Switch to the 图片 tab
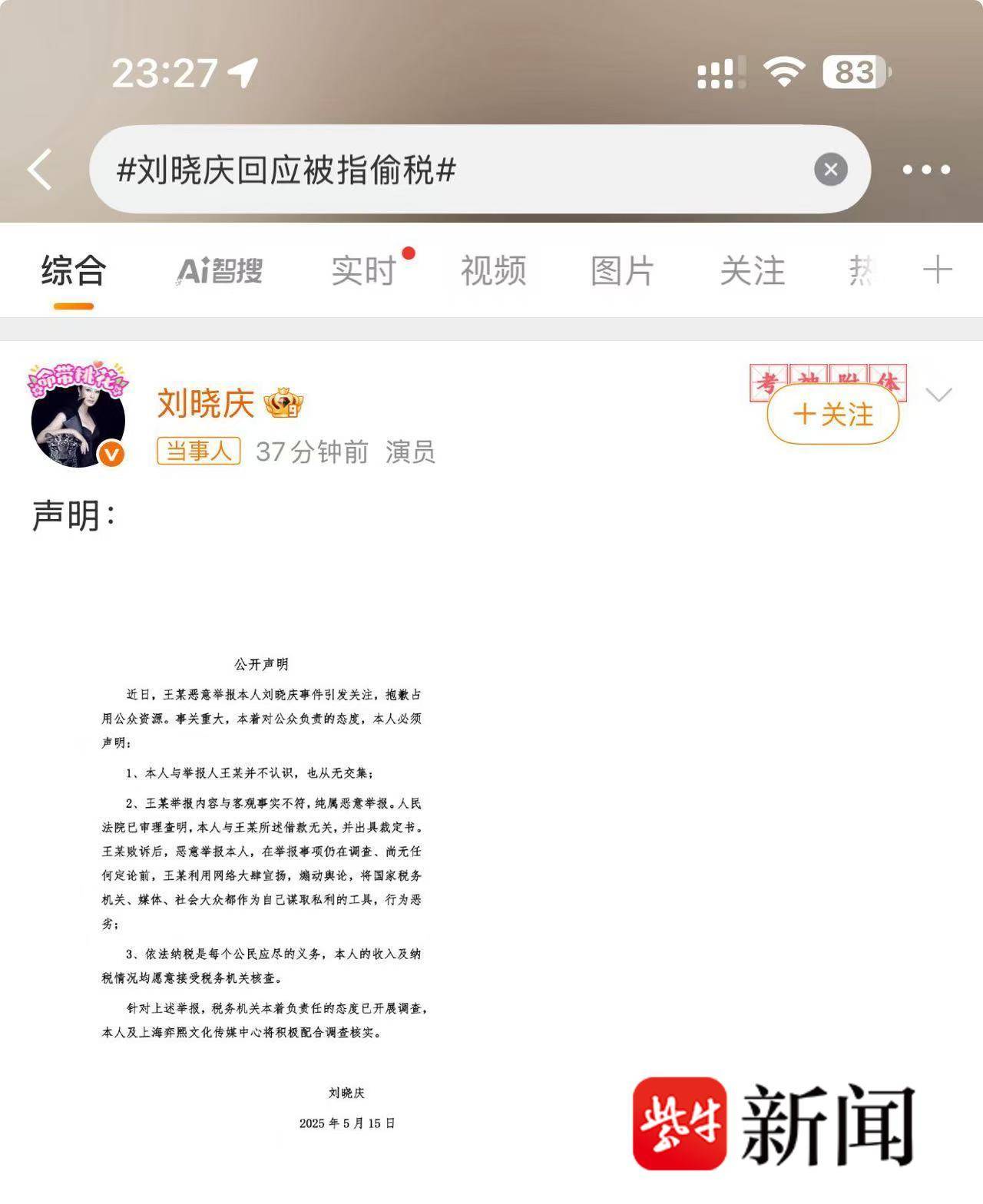 622,271
